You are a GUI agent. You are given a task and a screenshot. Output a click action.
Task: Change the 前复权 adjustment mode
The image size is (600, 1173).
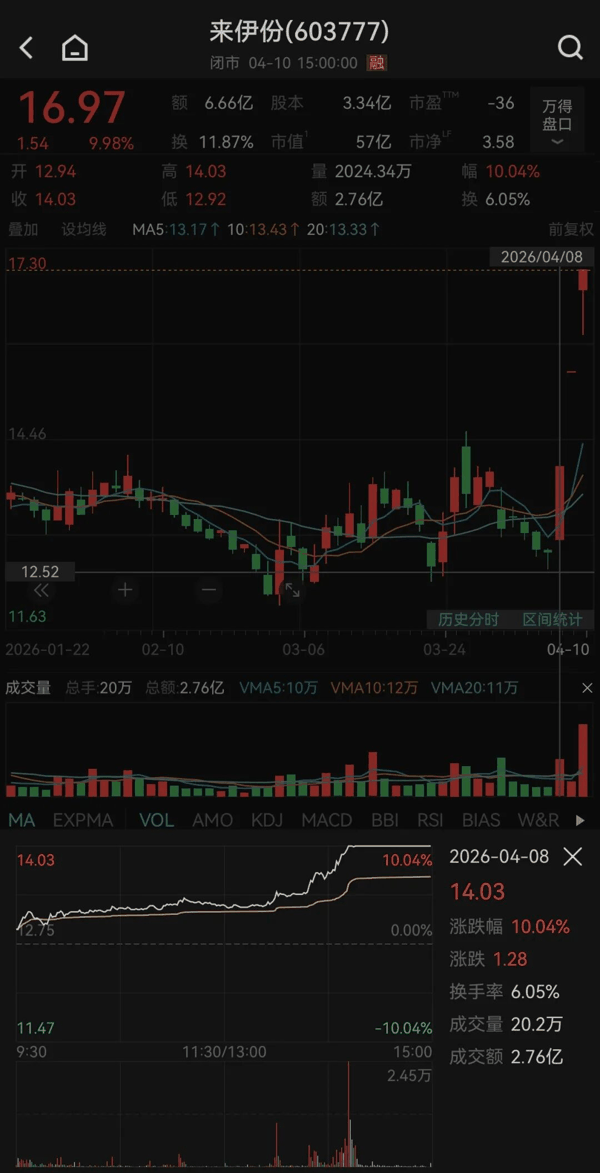point(571,230)
